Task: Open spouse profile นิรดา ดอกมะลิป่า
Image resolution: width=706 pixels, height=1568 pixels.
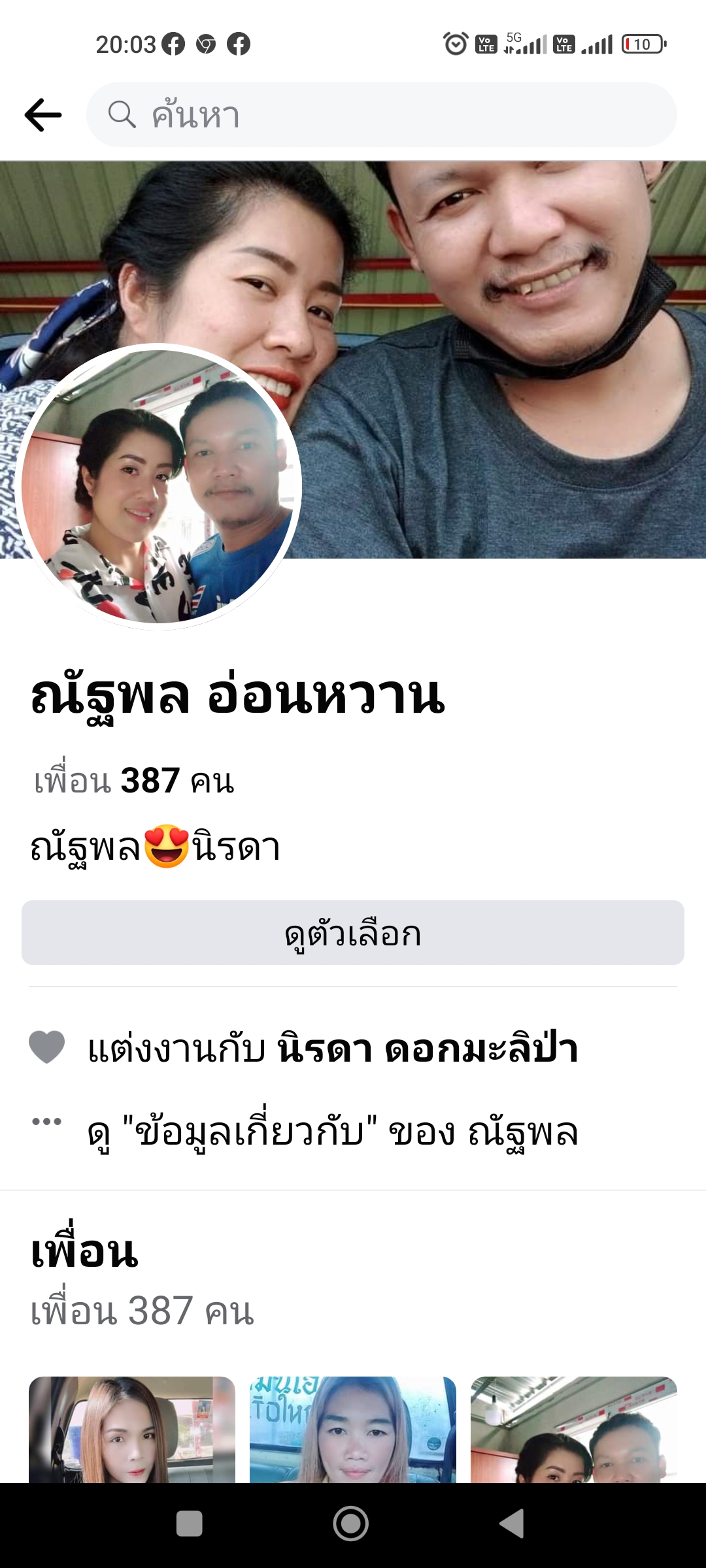Action: pos(428,1049)
